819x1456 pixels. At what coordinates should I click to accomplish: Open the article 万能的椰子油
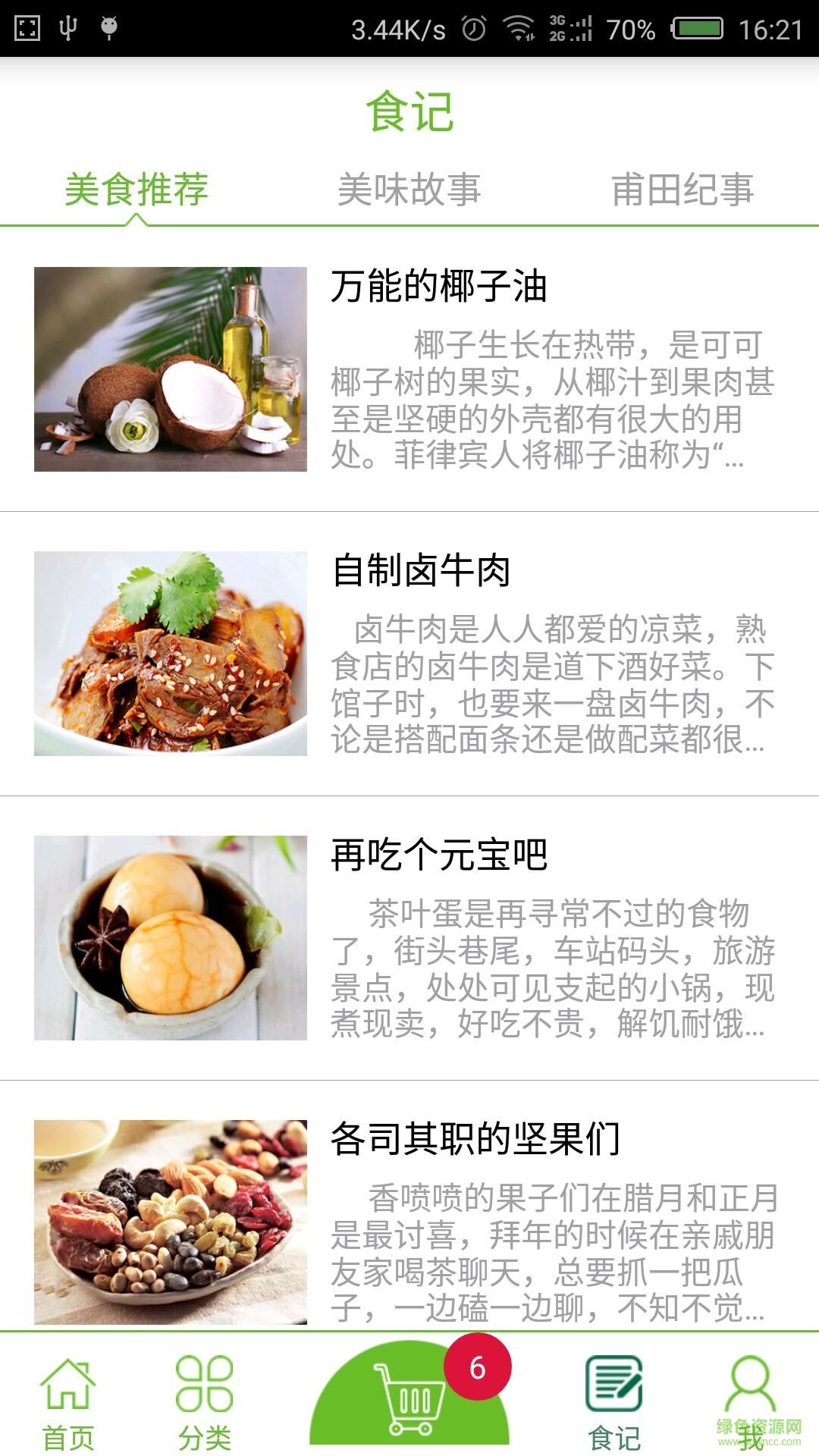(x=438, y=287)
